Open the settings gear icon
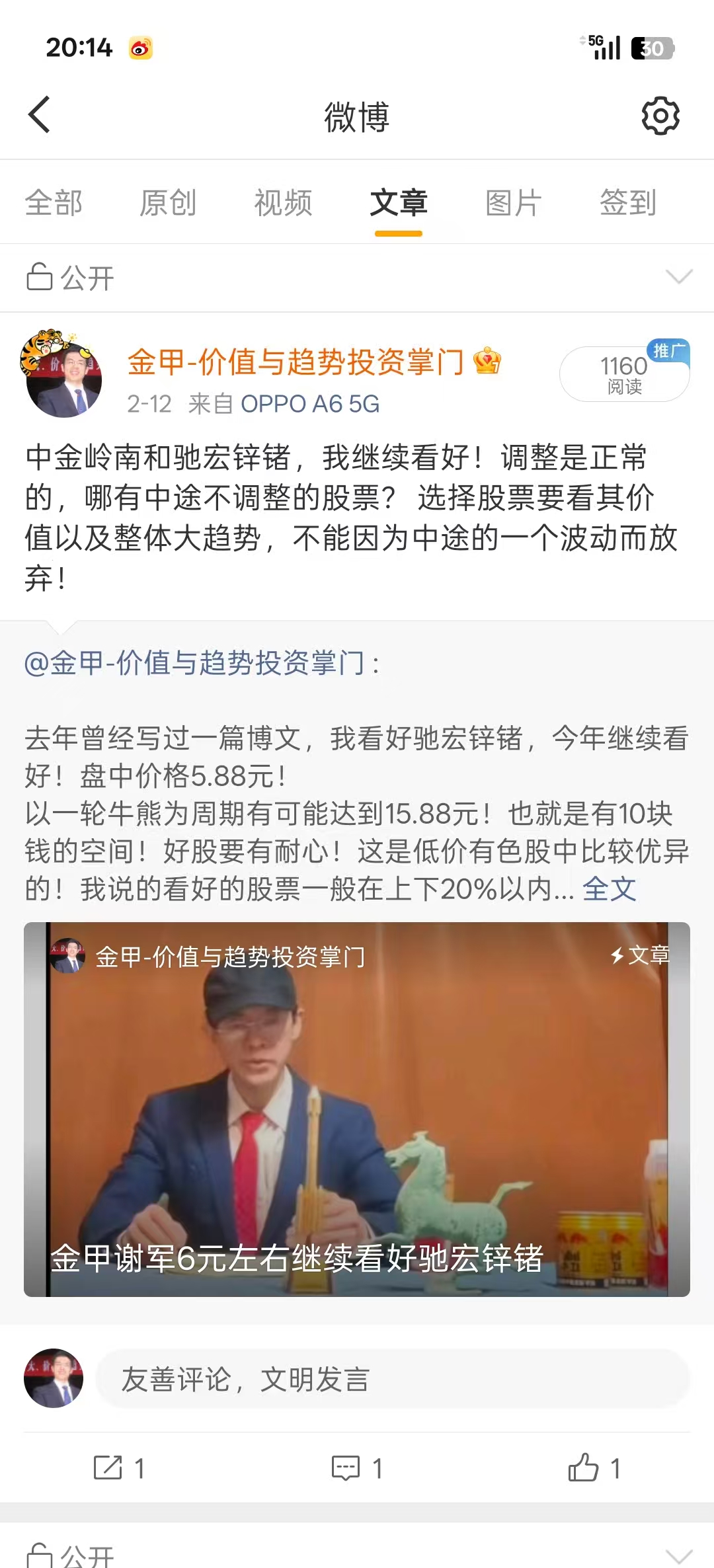Image resolution: width=714 pixels, height=1568 pixels. pos(660,116)
